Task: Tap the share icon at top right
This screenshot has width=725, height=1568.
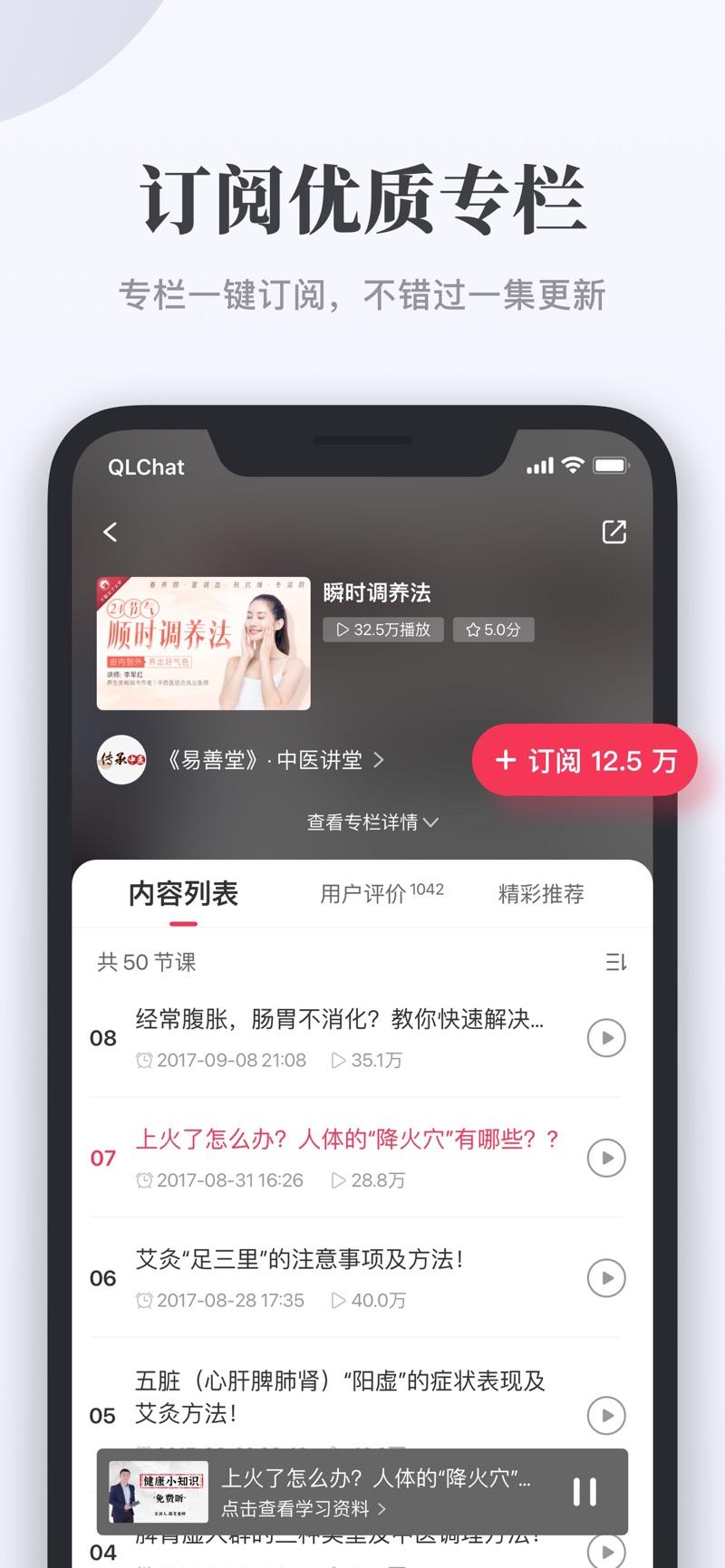Action: [x=614, y=532]
